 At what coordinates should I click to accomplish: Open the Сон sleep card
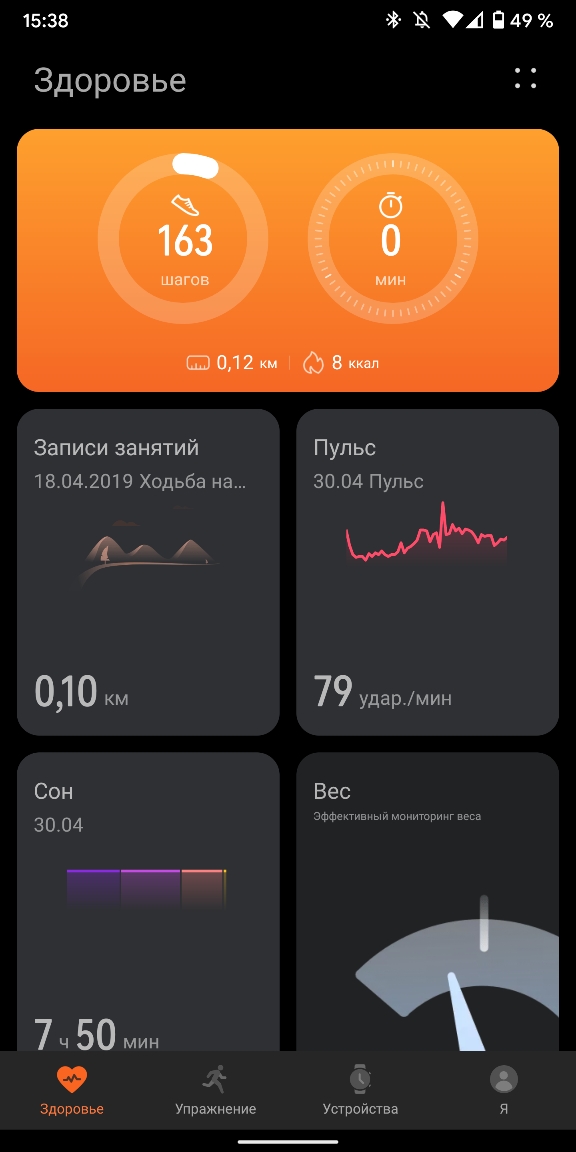[x=148, y=901]
